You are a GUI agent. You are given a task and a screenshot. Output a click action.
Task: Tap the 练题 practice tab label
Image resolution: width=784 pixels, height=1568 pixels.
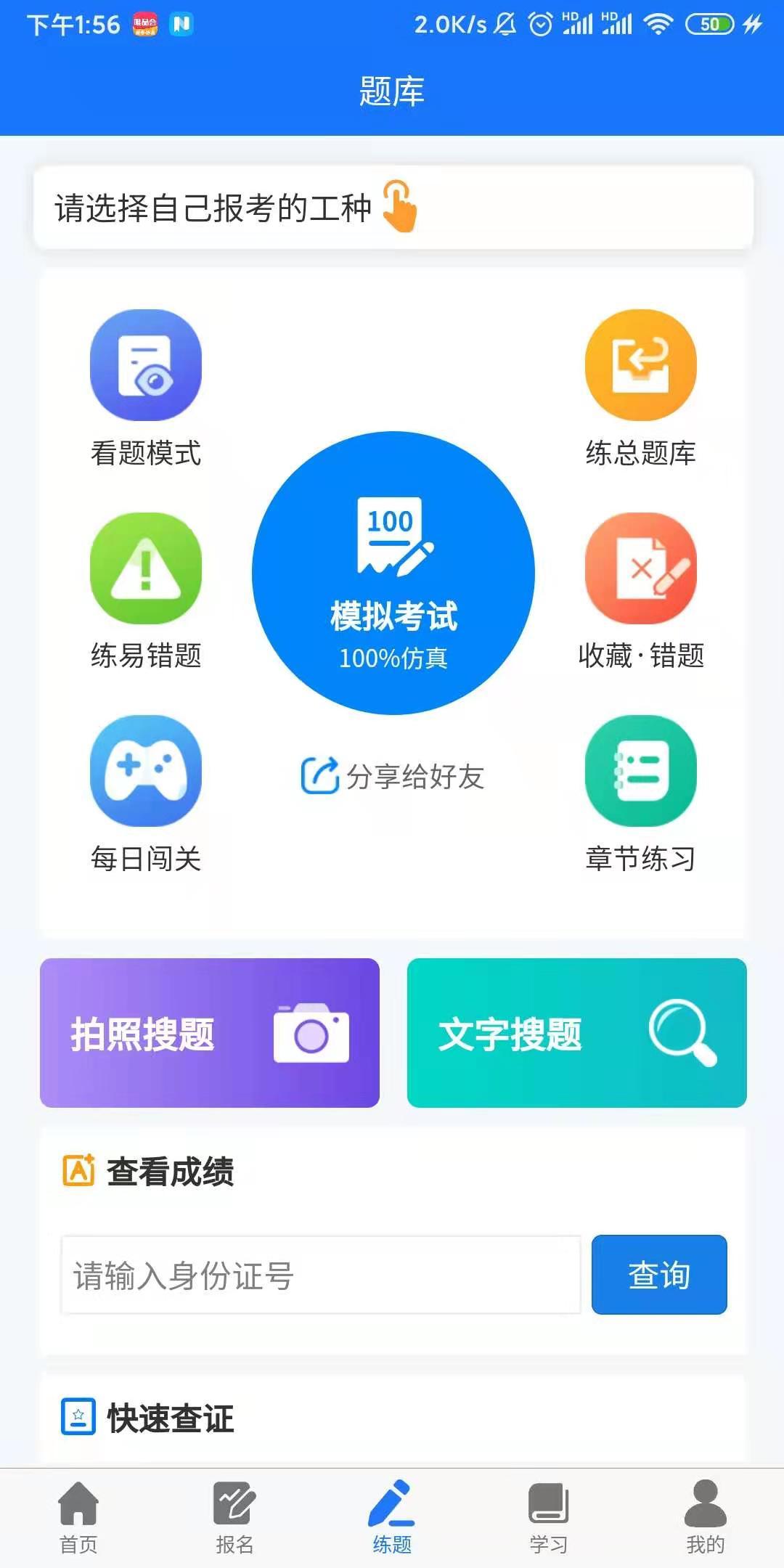click(x=392, y=1541)
